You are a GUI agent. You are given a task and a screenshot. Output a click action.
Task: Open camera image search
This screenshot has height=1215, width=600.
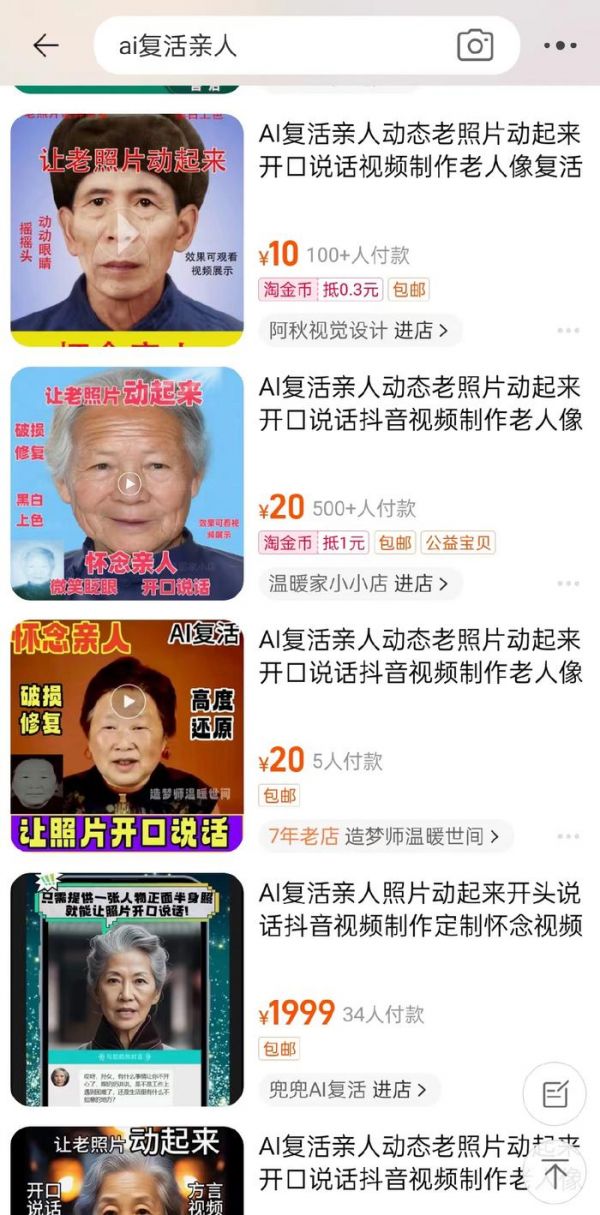[475, 45]
